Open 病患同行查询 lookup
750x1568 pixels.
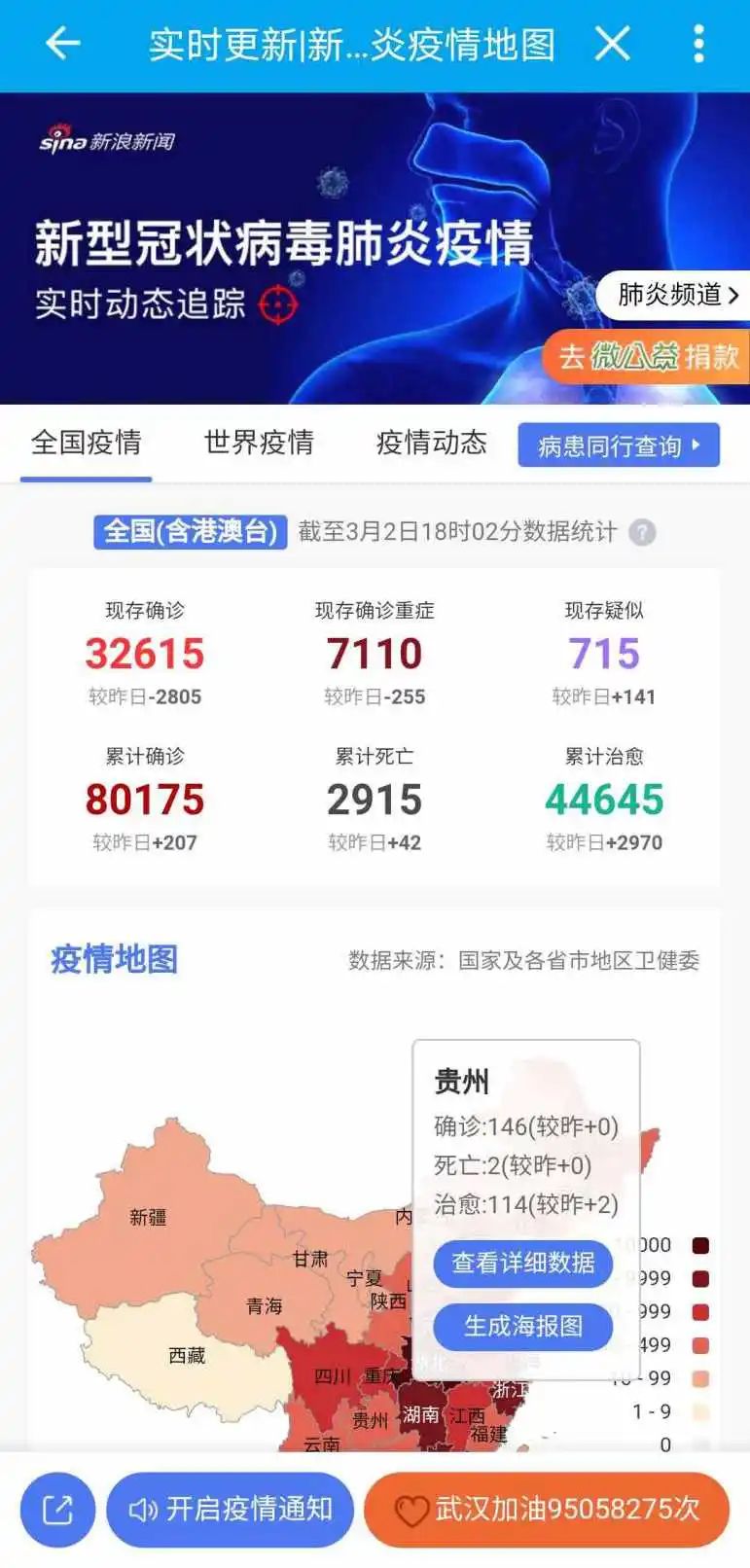[x=619, y=445]
